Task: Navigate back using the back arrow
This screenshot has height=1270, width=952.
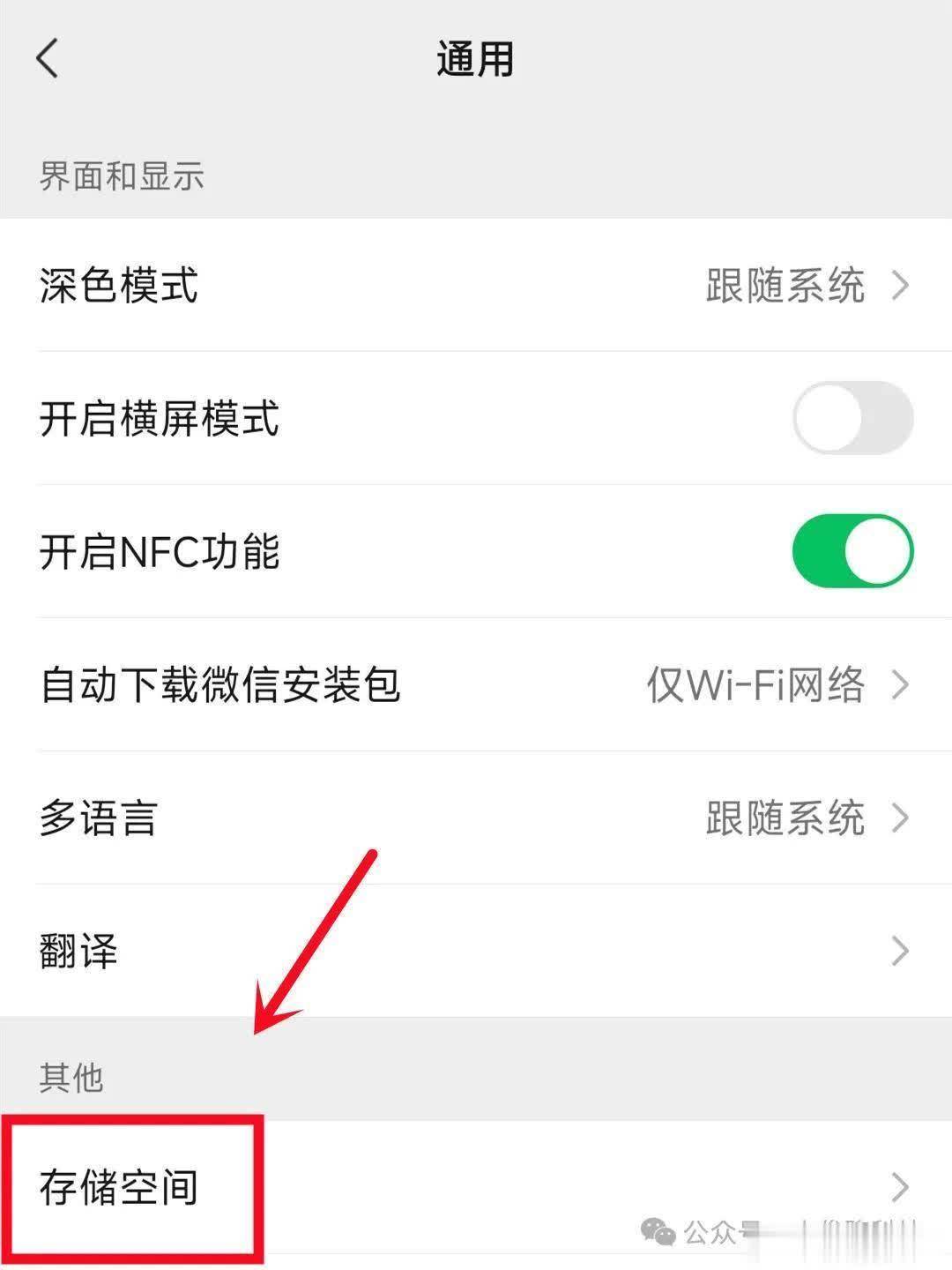Action: coord(48,60)
